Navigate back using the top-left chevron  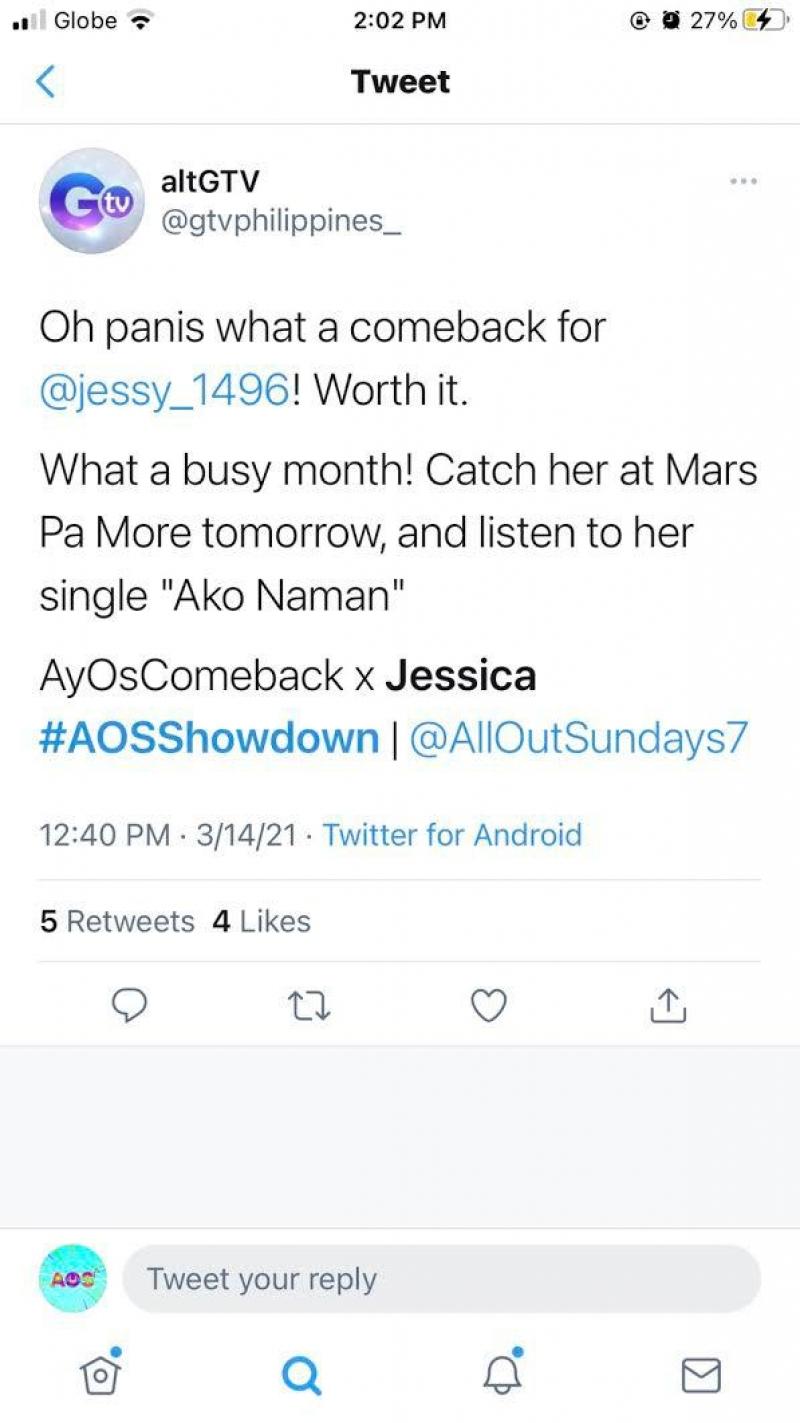pos(42,82)
